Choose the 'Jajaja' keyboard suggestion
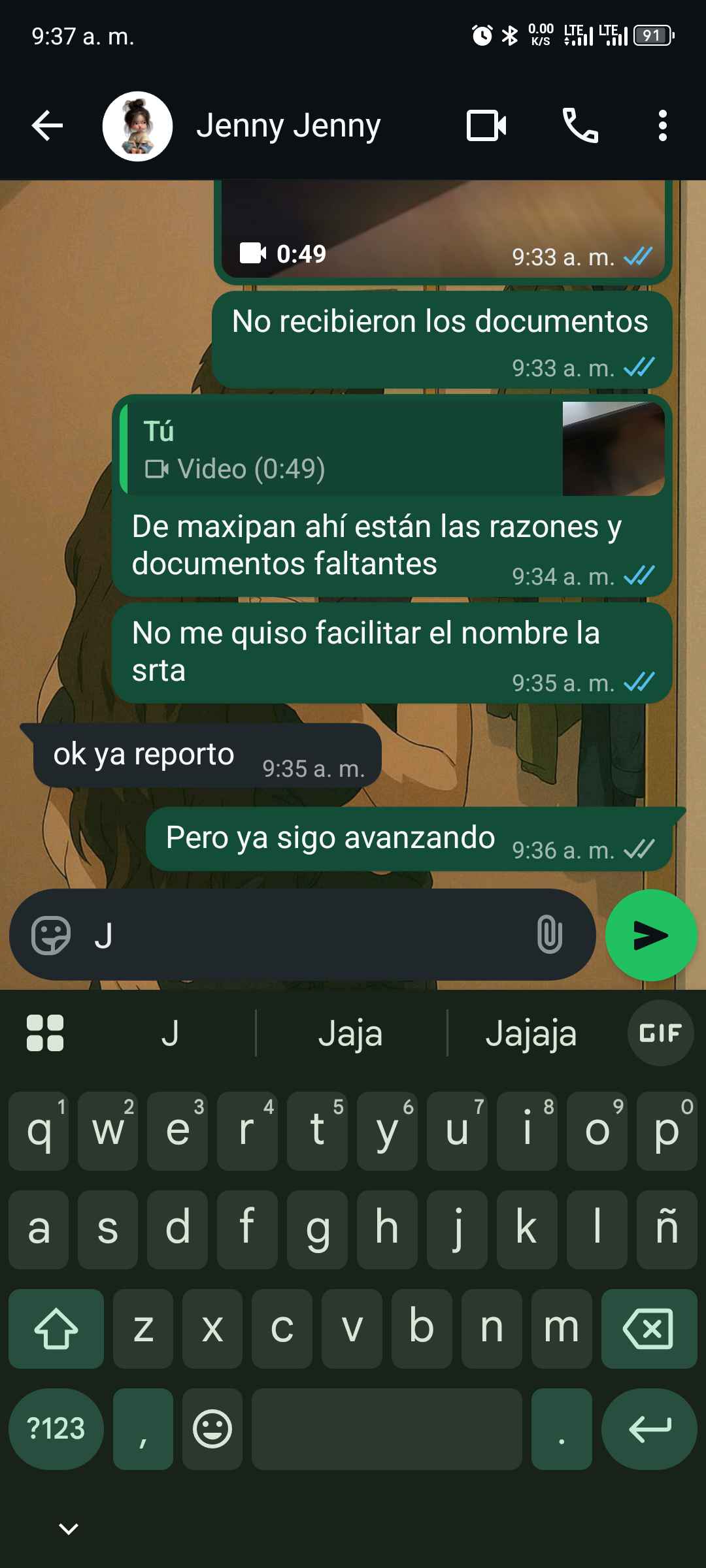The width and height of the screenshot is (706, 1568). 531,1034
